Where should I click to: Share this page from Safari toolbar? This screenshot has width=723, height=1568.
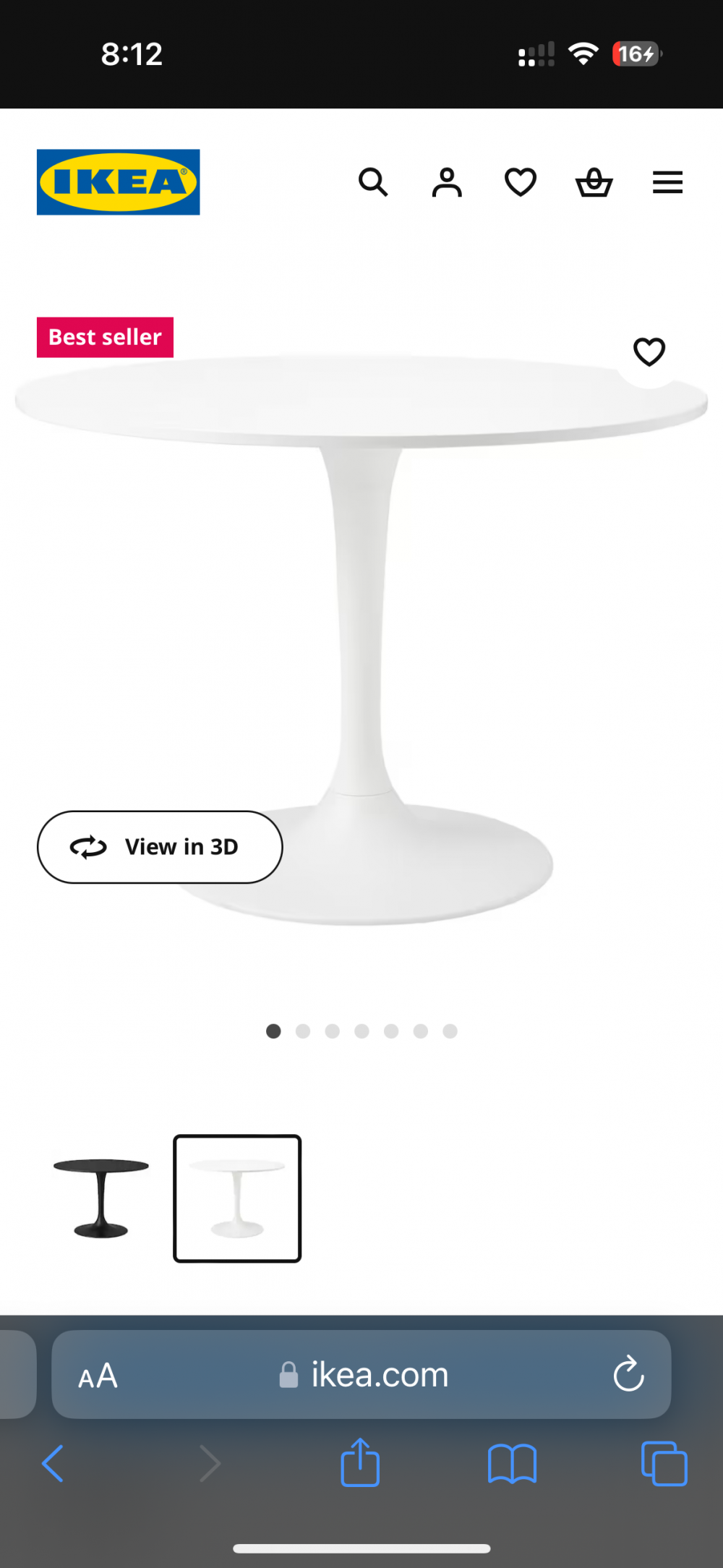[x=360, y=1462]
